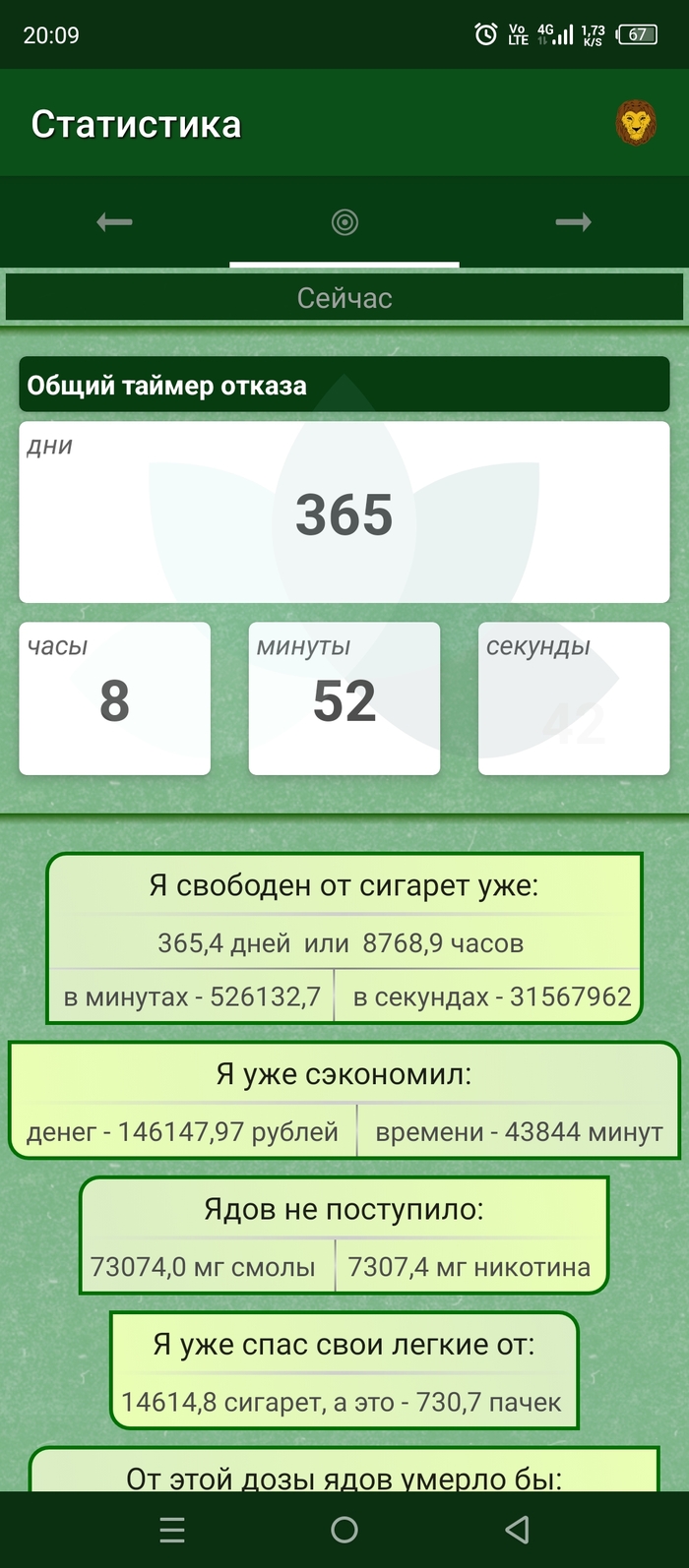The image size is (689, 1568).
Task: Open the lion profile icon
Action: tap(636, 123)
